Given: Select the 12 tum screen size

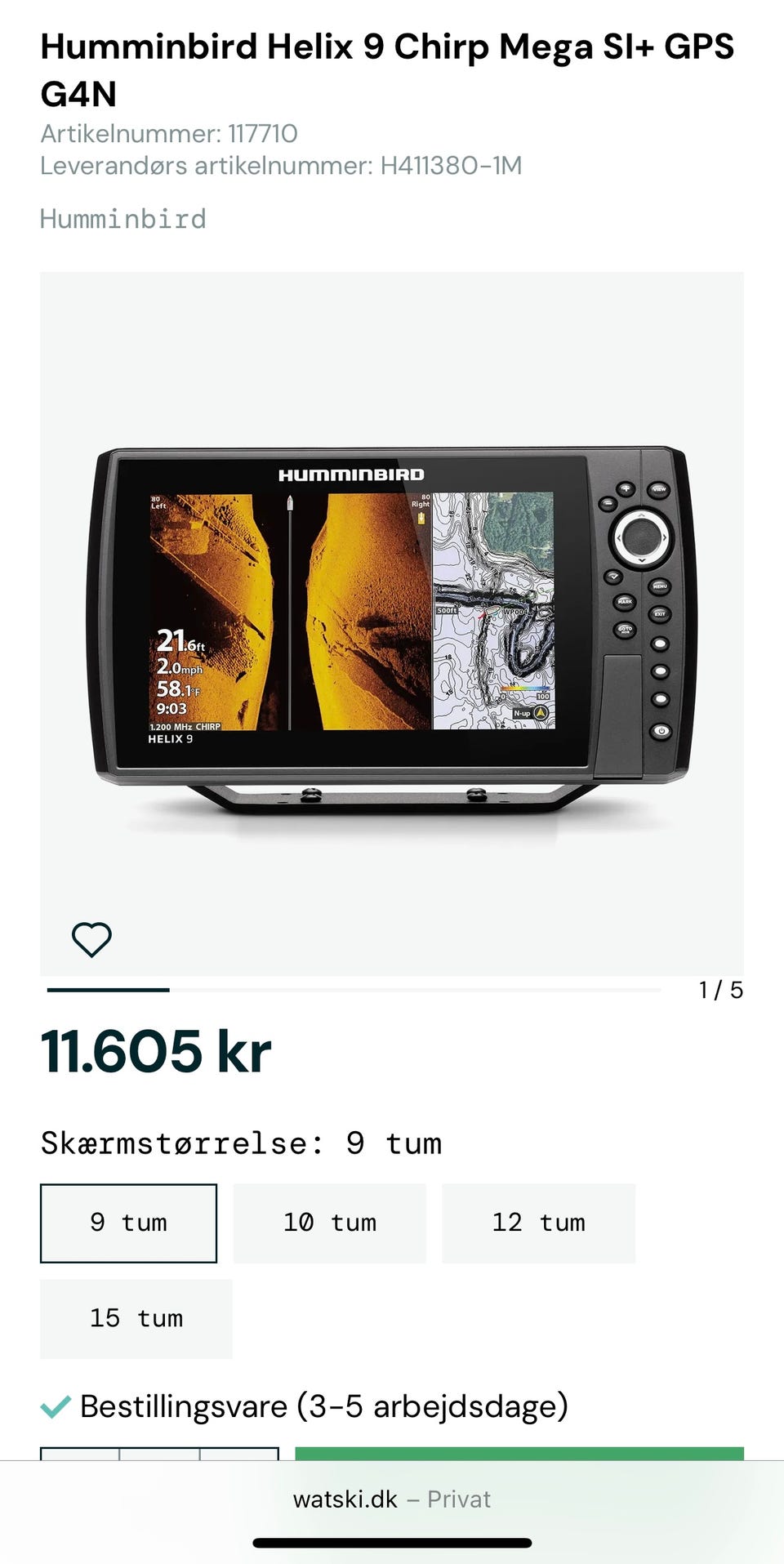Looking at the screenshot, I should point(538,1223).
